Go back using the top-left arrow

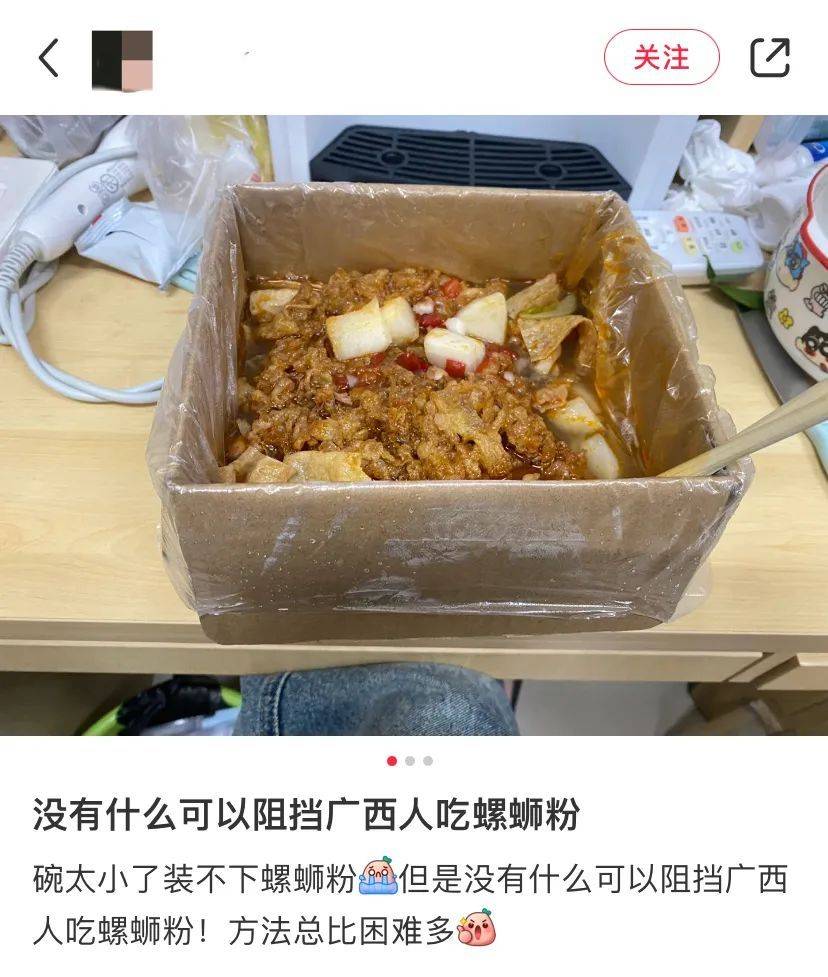point(48,58)
